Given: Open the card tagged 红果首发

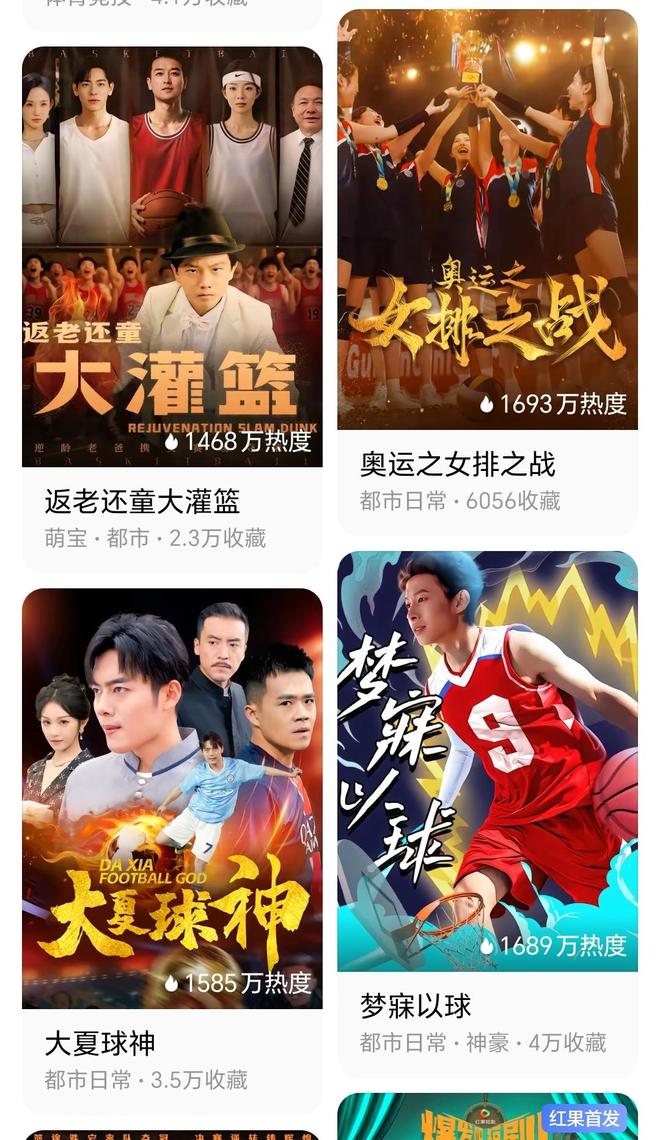Looking at the screenshot, I should (487, 1118).
